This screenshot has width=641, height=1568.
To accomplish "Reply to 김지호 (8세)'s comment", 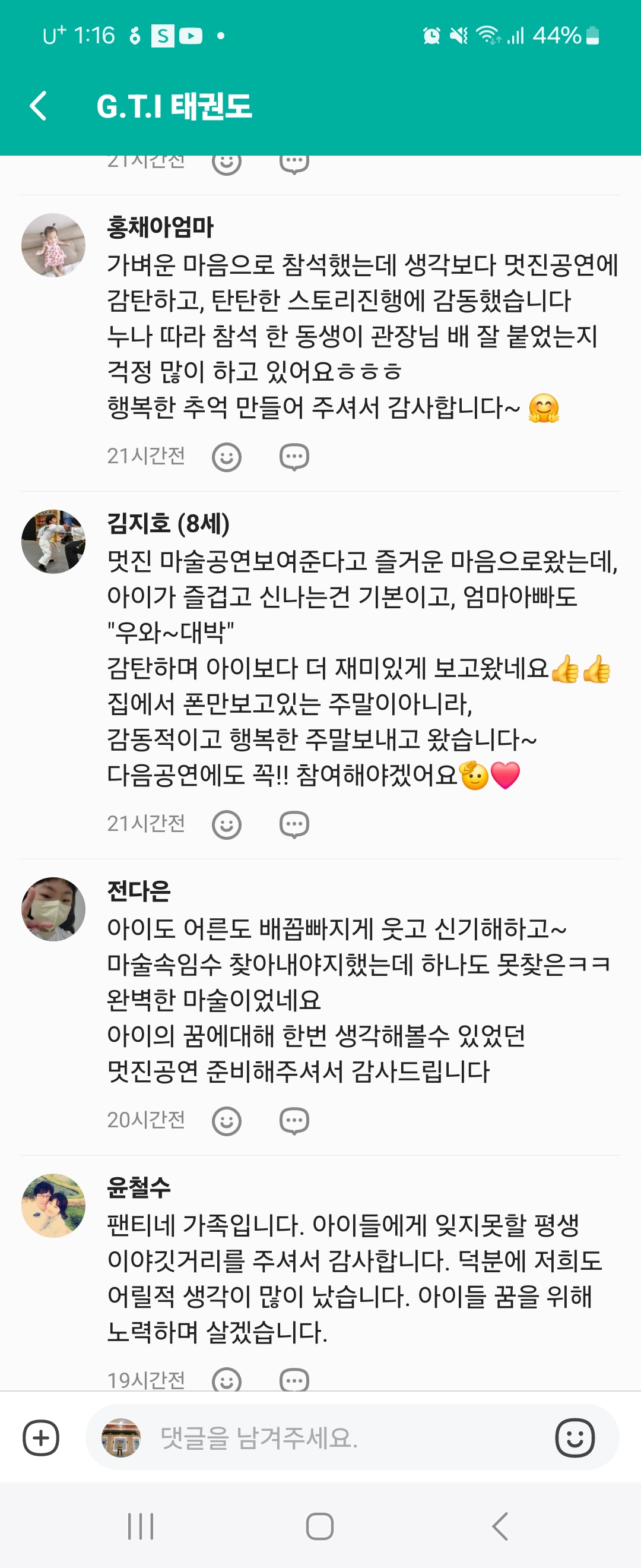I will [x=294, y=825].
